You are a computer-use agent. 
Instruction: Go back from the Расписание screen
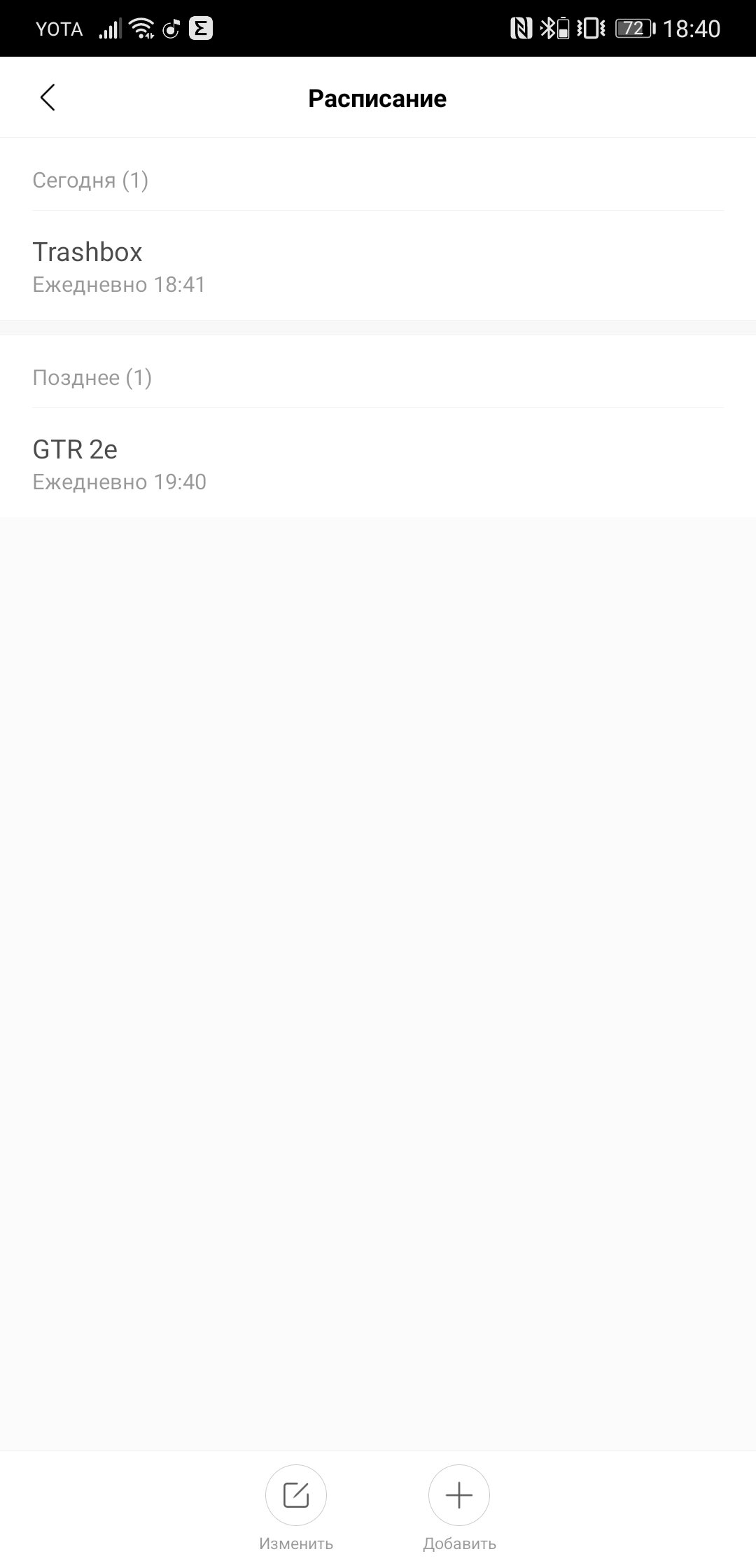tap(48, 98)
